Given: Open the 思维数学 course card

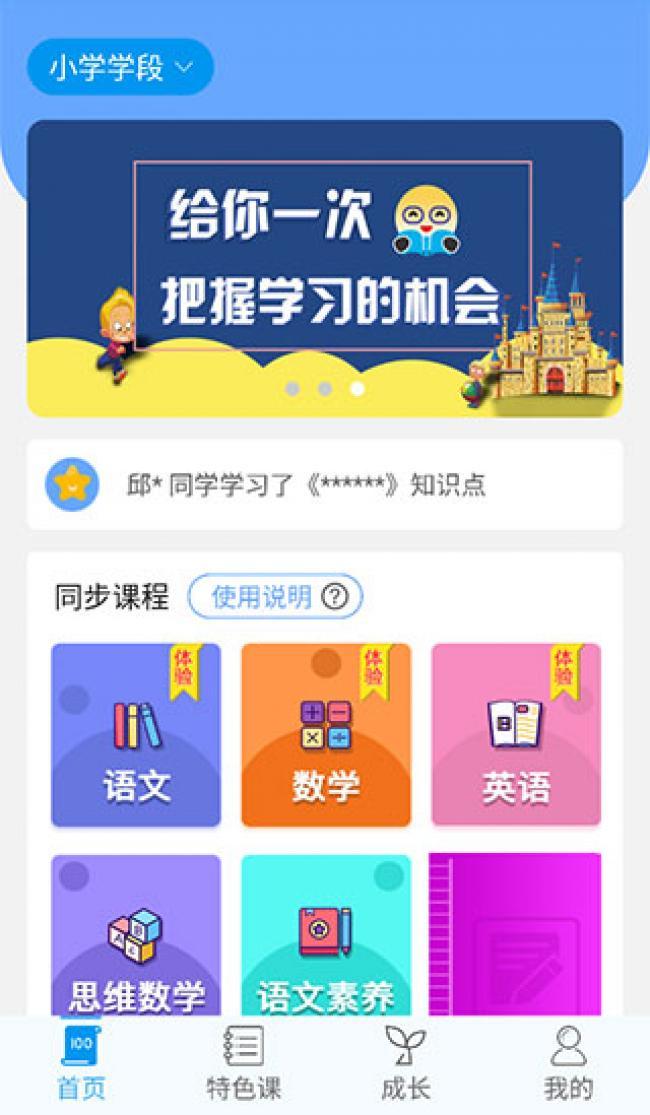Looking at the screenshot, I should [136, 935].
